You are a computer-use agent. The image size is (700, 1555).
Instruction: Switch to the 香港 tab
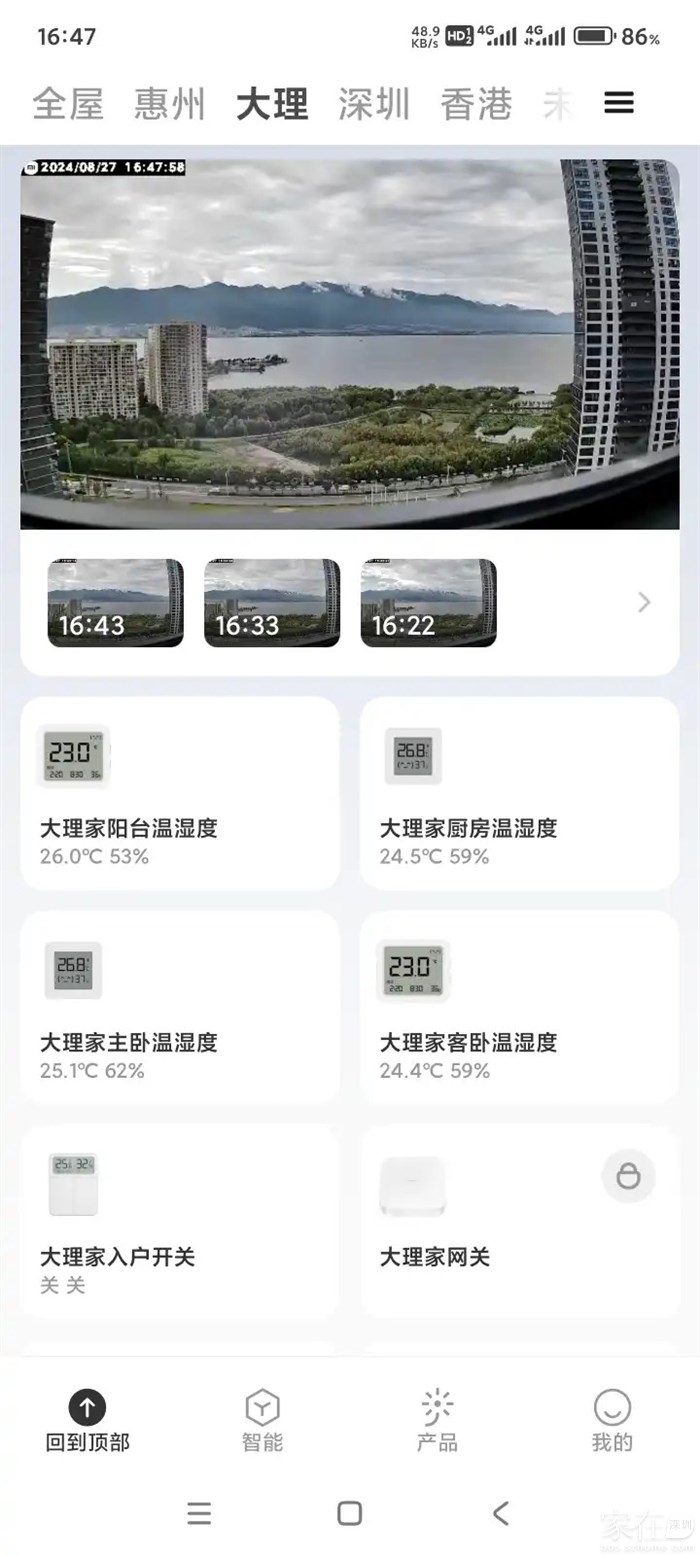[476, 104]
